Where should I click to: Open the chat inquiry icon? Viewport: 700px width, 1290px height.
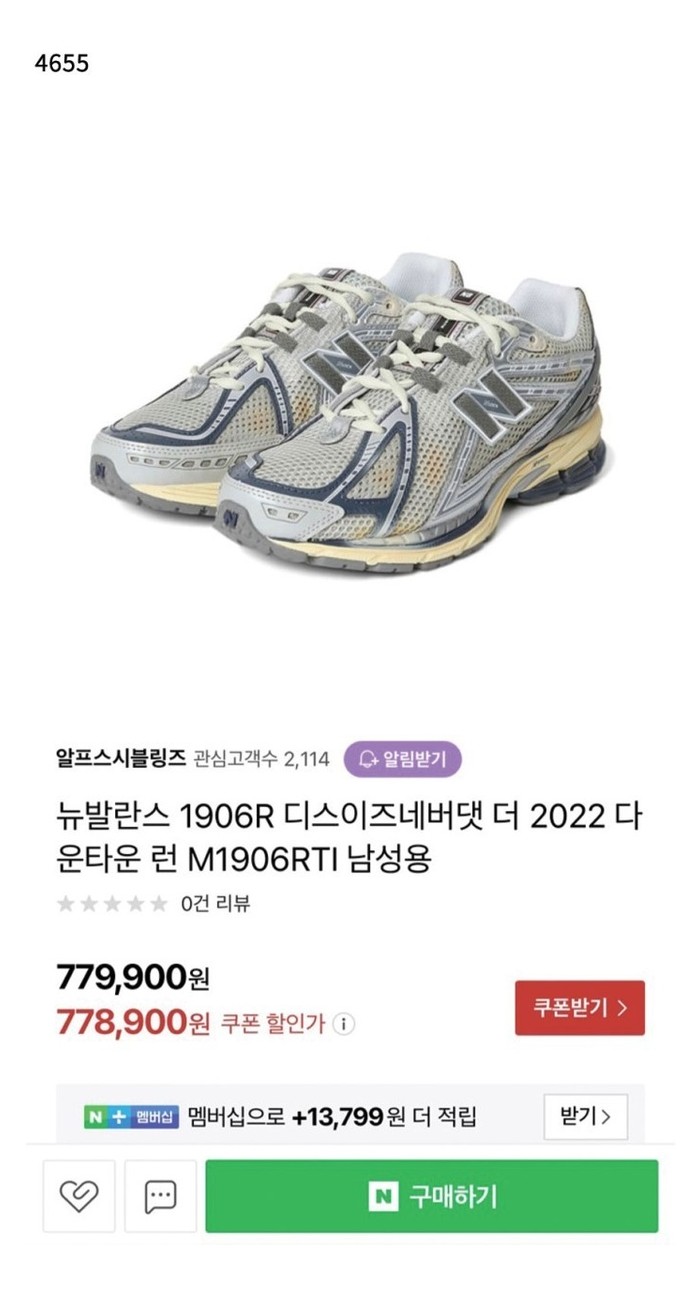click(x=160, y=1196)
